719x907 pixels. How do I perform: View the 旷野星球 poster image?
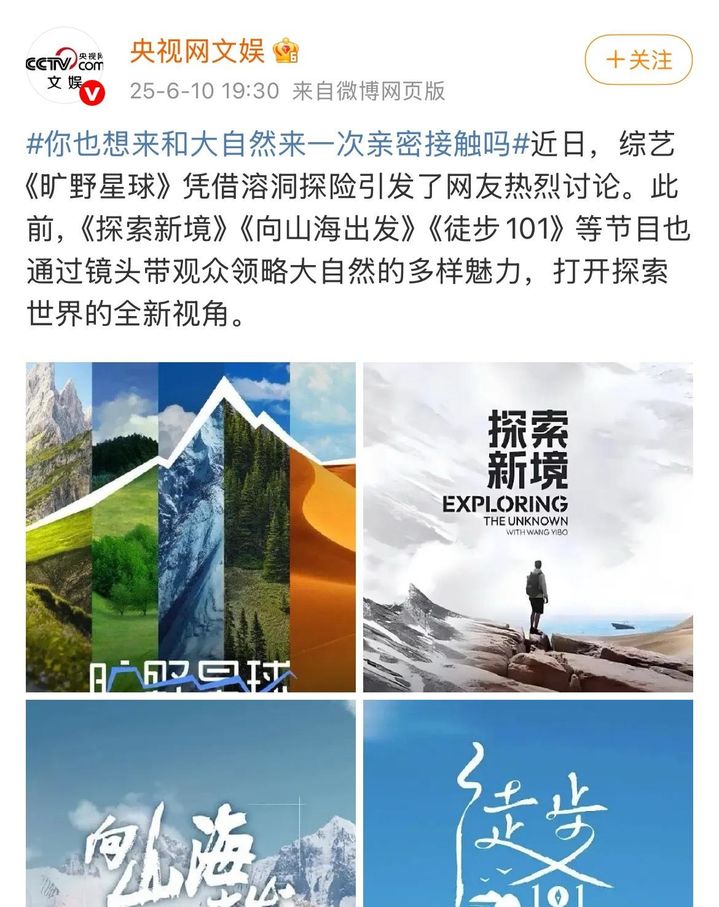click(190, 527)
